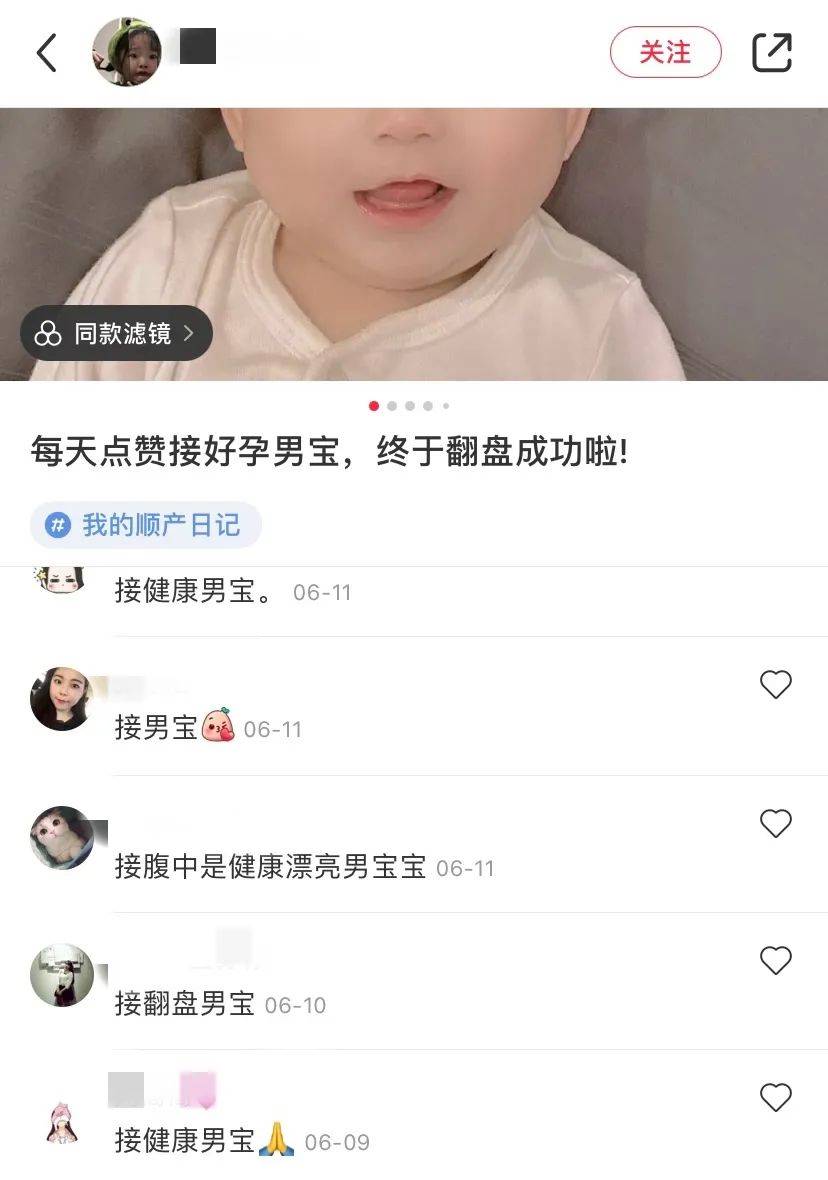Screen dimensions: 828x1180
Task: Open the hashtag 我的顺产日记
Action: [x=146, y=525]
